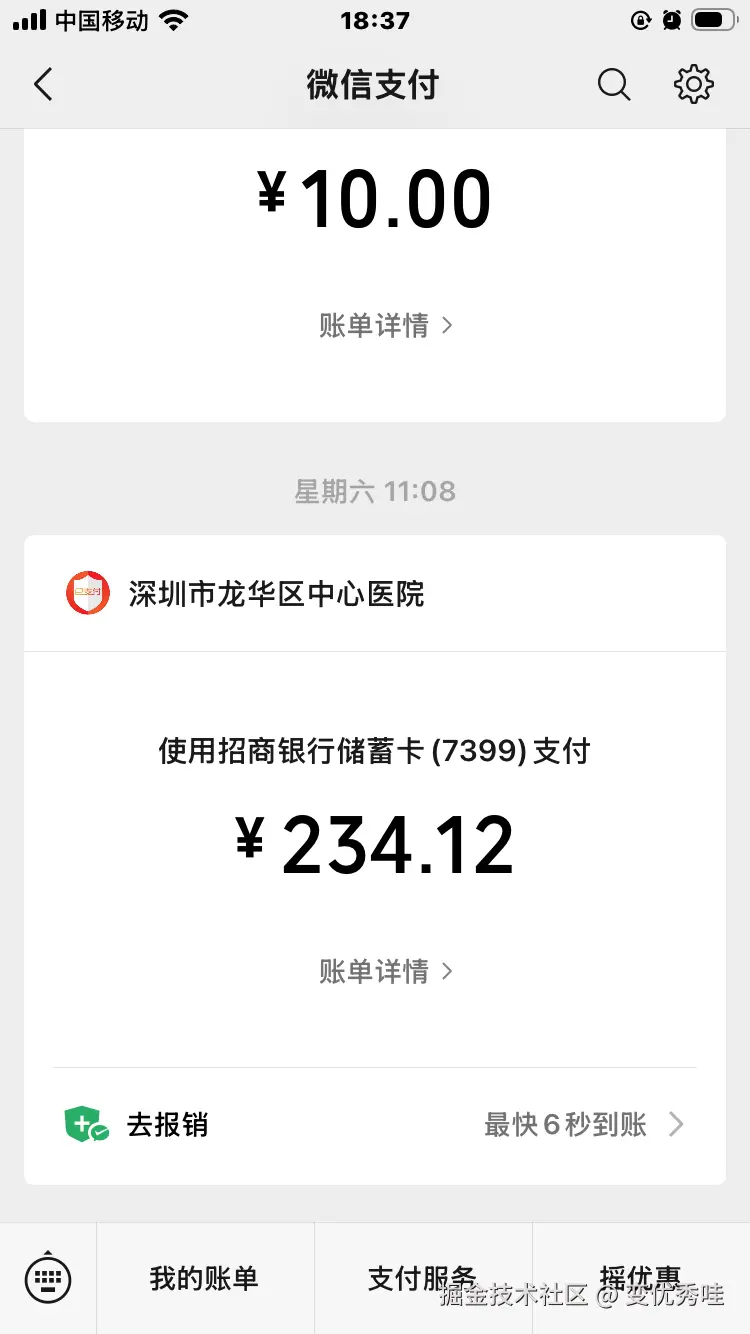Tap the 星期六 11:08 timestamp label
This screenshot has height=1334, width=750.
[375, 491]
